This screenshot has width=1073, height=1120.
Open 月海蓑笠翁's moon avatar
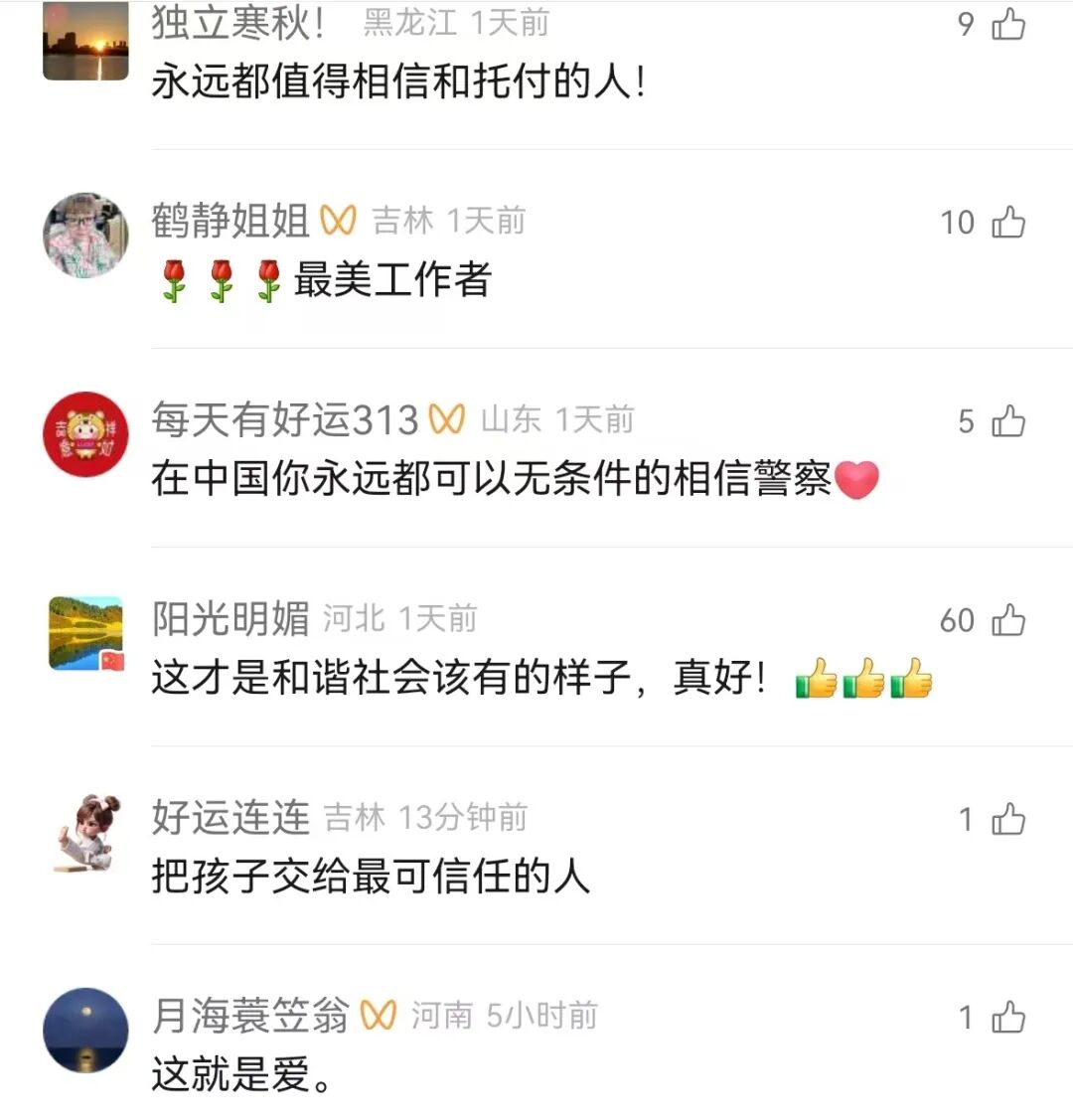[x=85, y=1031]
